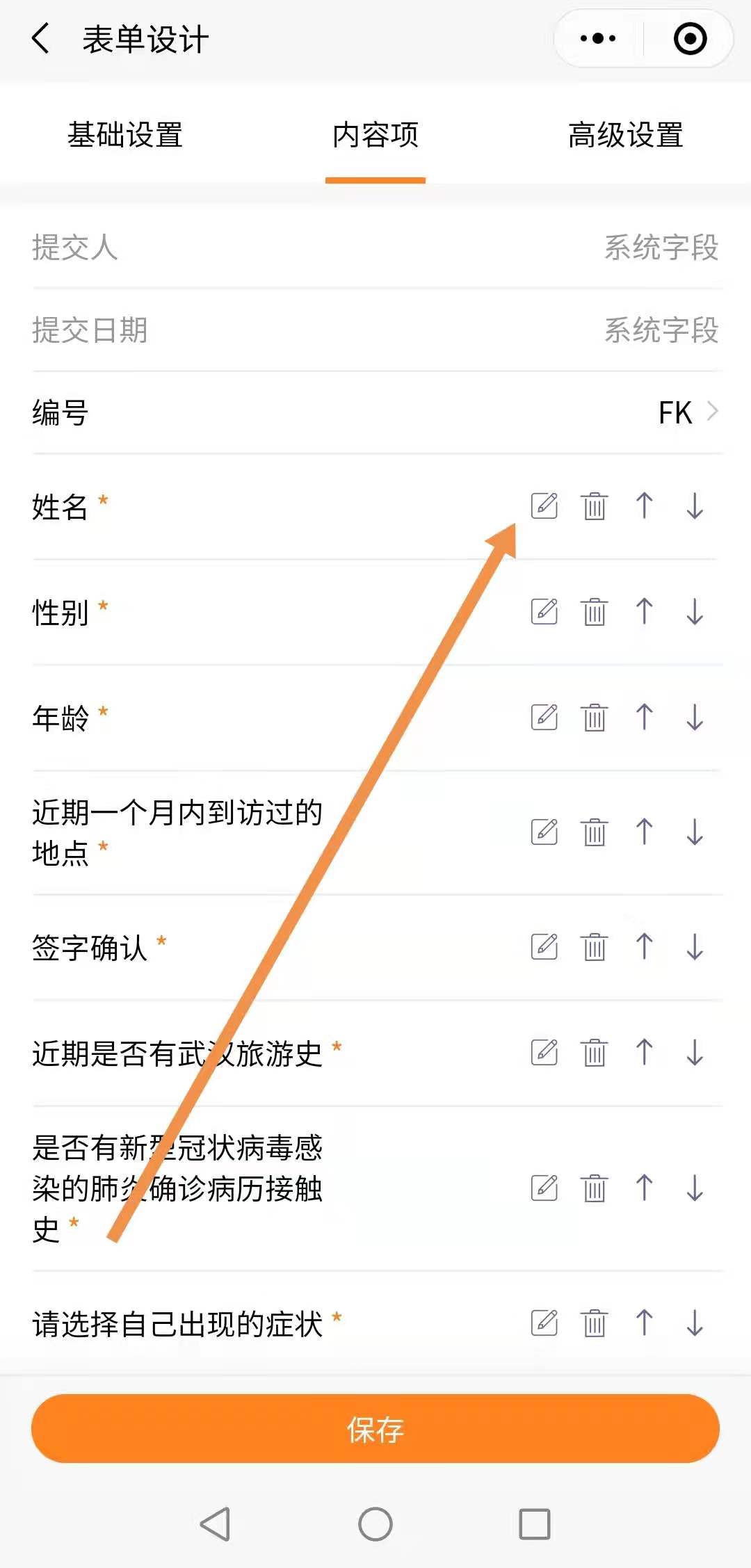
Task: Delete the 请选择自己出现的症状 field
Action: [595, 1323]
